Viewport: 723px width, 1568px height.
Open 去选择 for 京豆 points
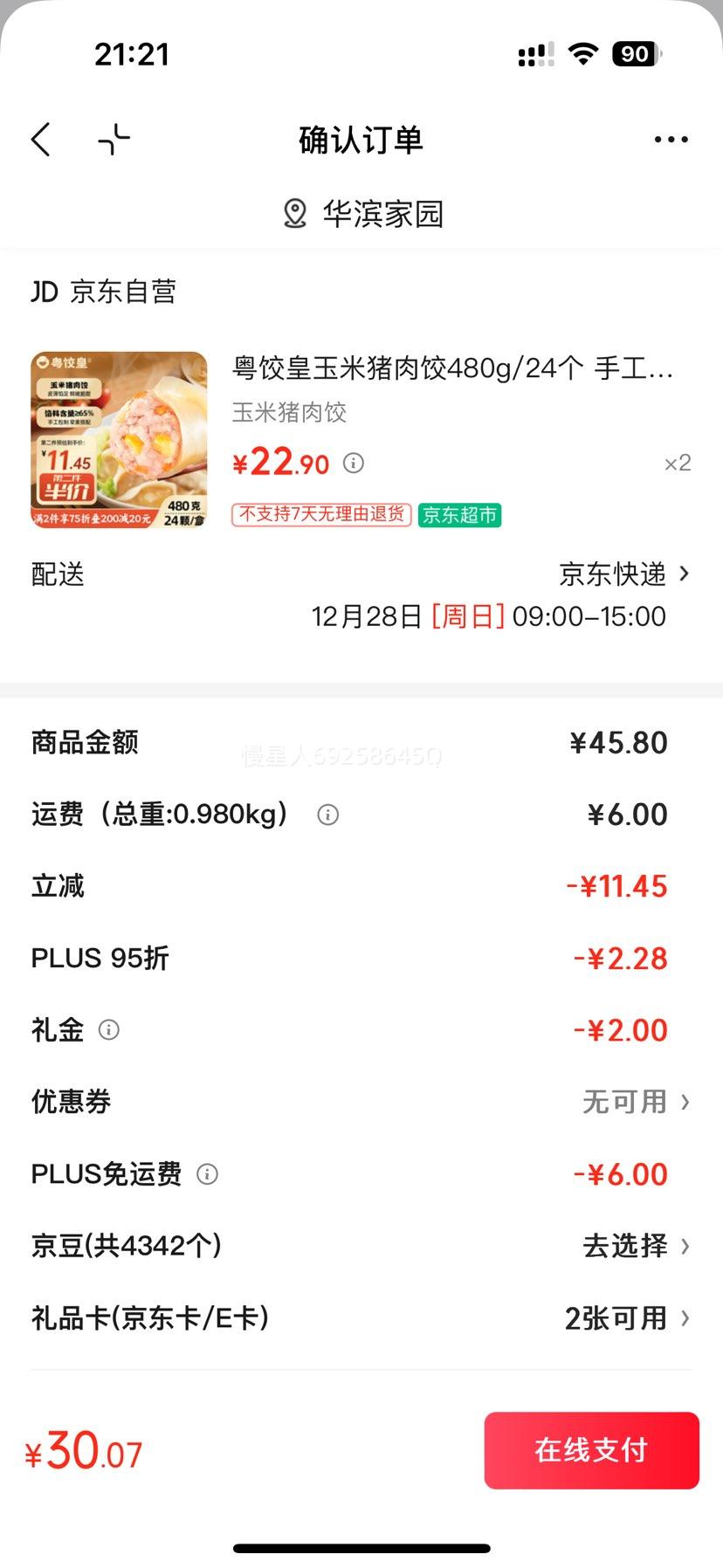632,1247
